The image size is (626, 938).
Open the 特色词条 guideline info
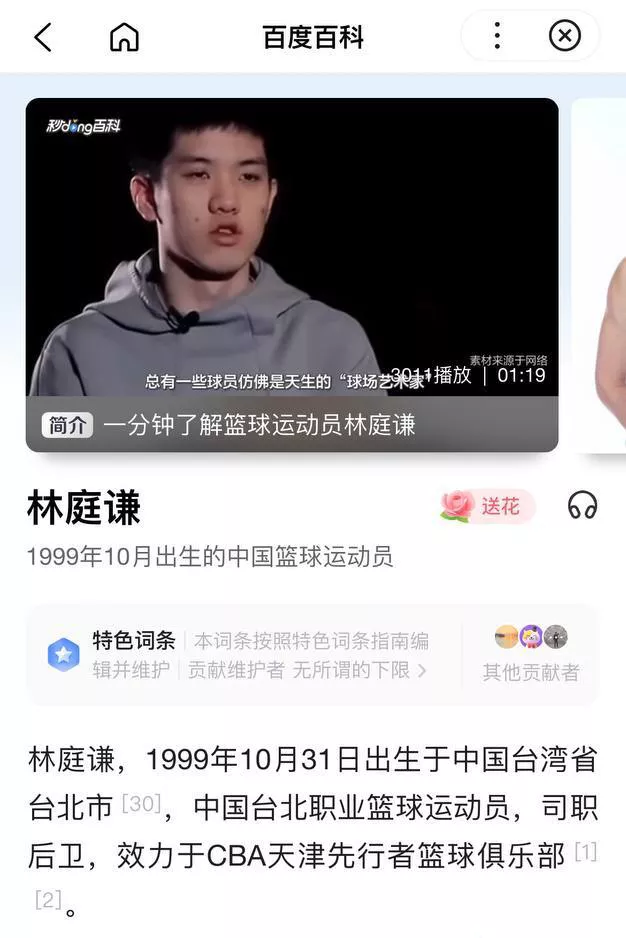(260, 655)
